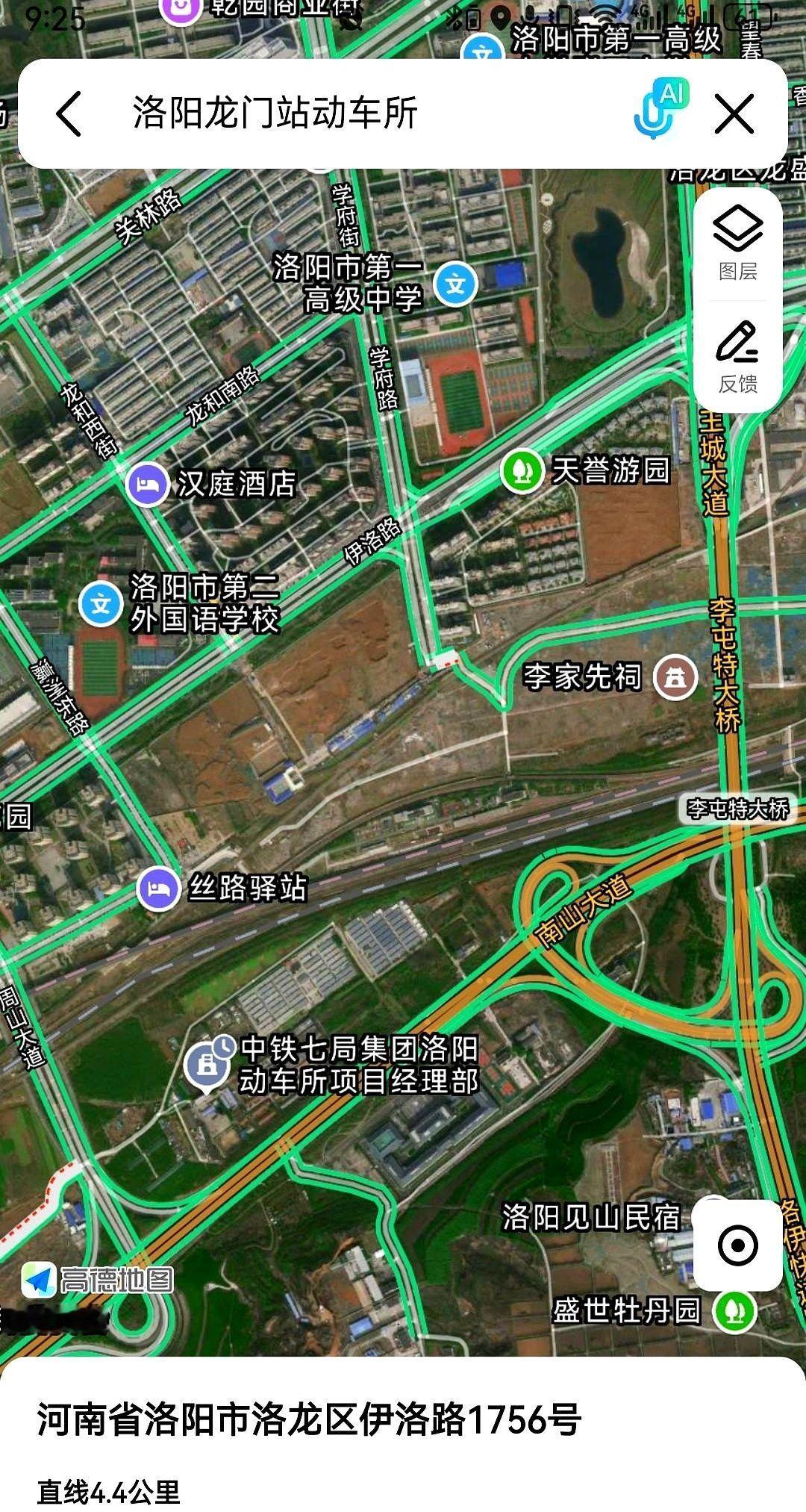Select 洛阳市第一高级中学 school marker
The height and width of the screenshot is (1512, 806).
tap(454, 284)
